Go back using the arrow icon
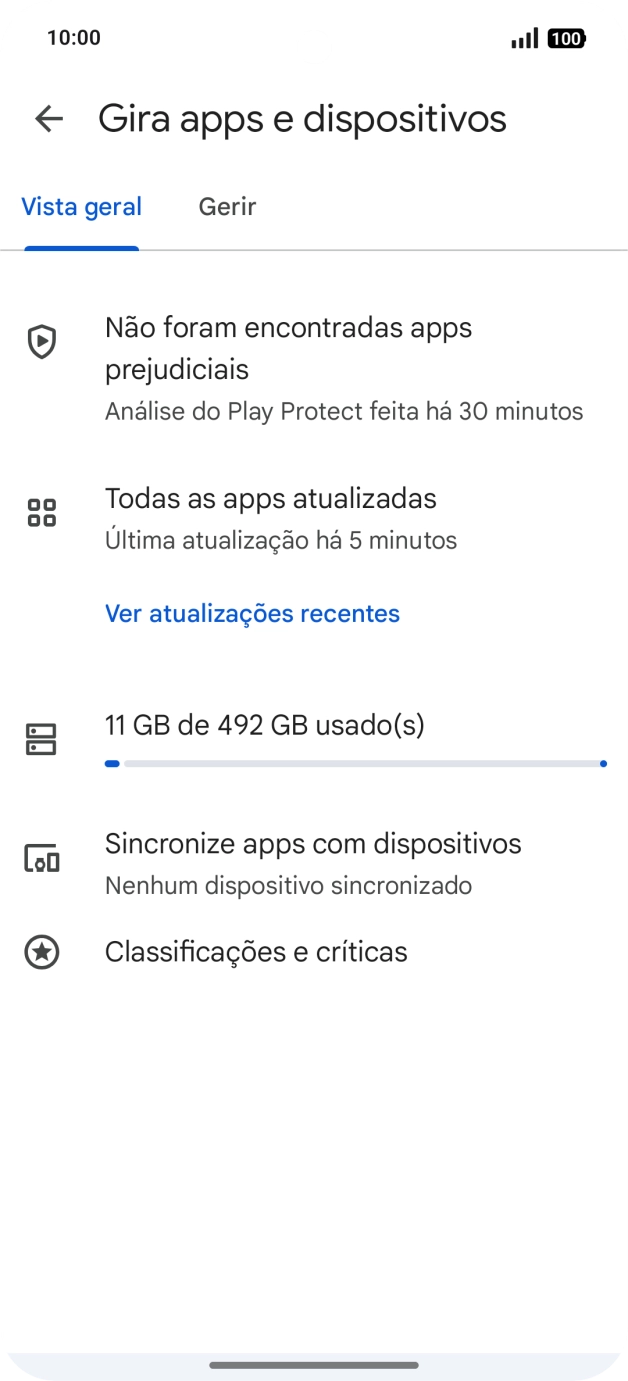 pyautogui.click(x=48, y=119)
